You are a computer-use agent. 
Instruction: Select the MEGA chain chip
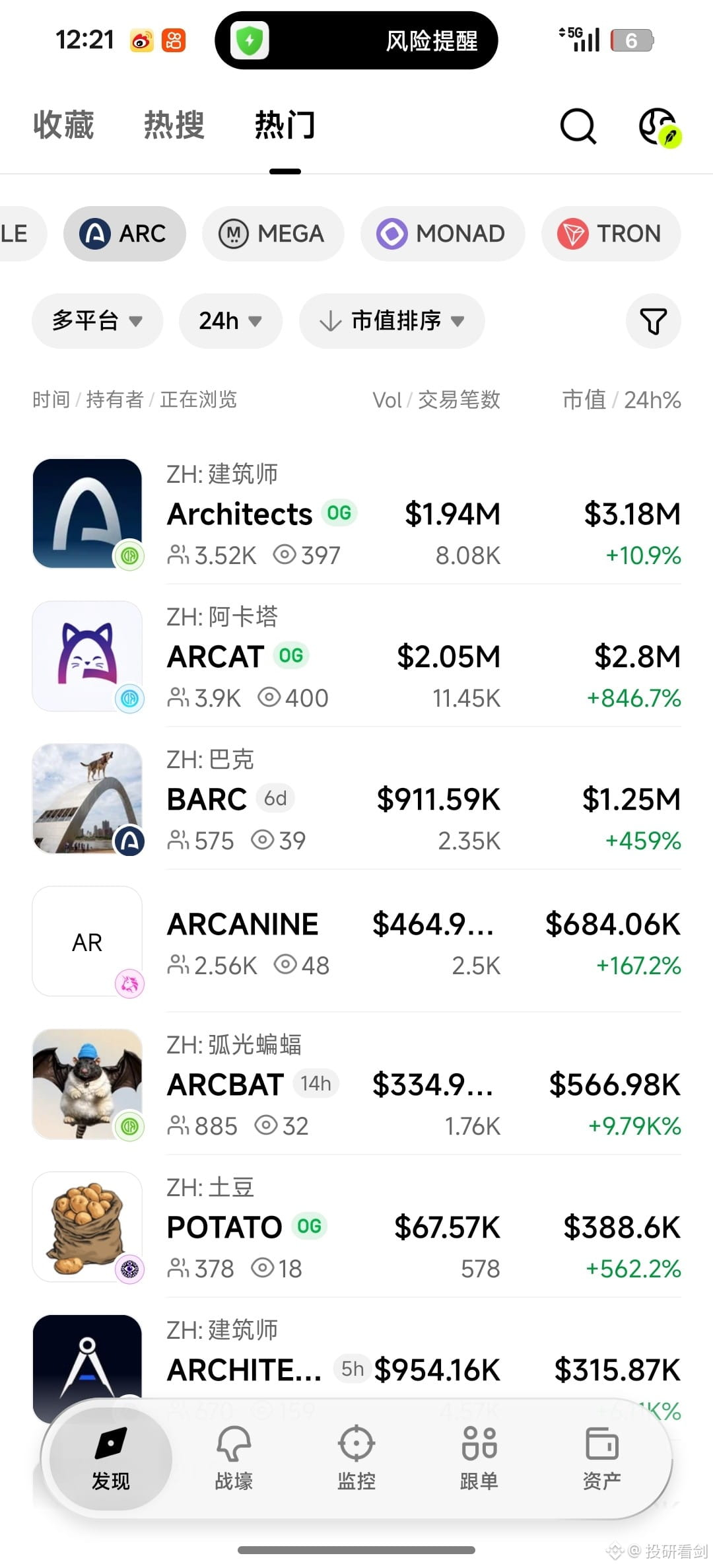coord(273,234)
